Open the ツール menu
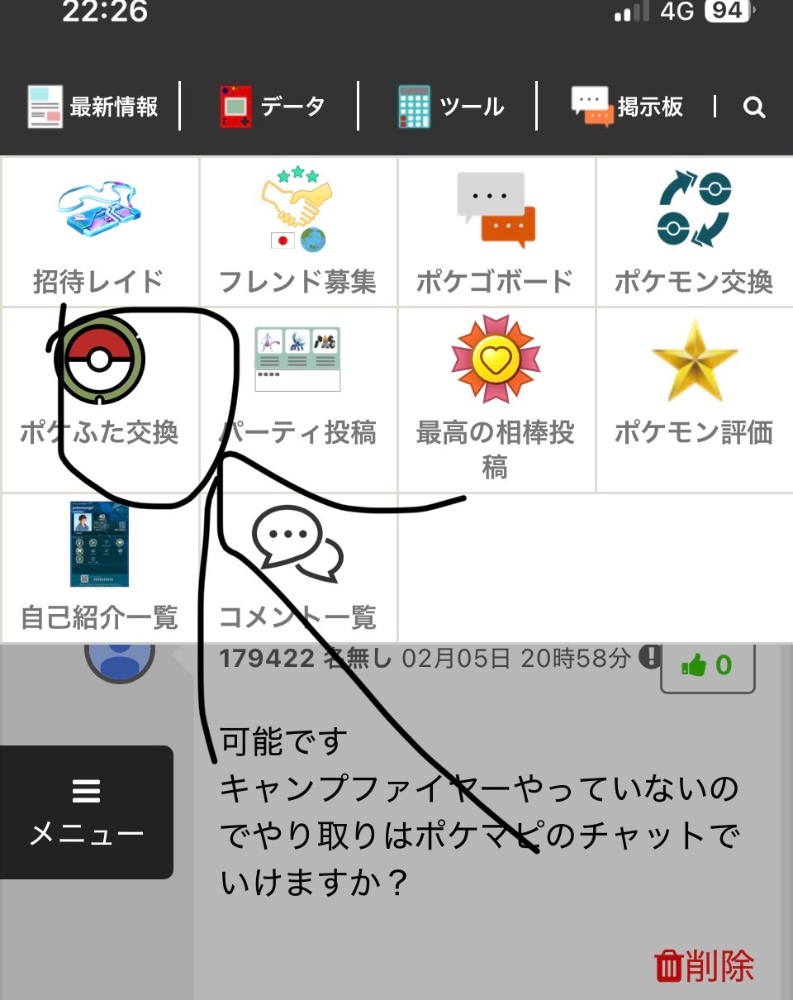Screen dimensions: 793x1000 450,107
